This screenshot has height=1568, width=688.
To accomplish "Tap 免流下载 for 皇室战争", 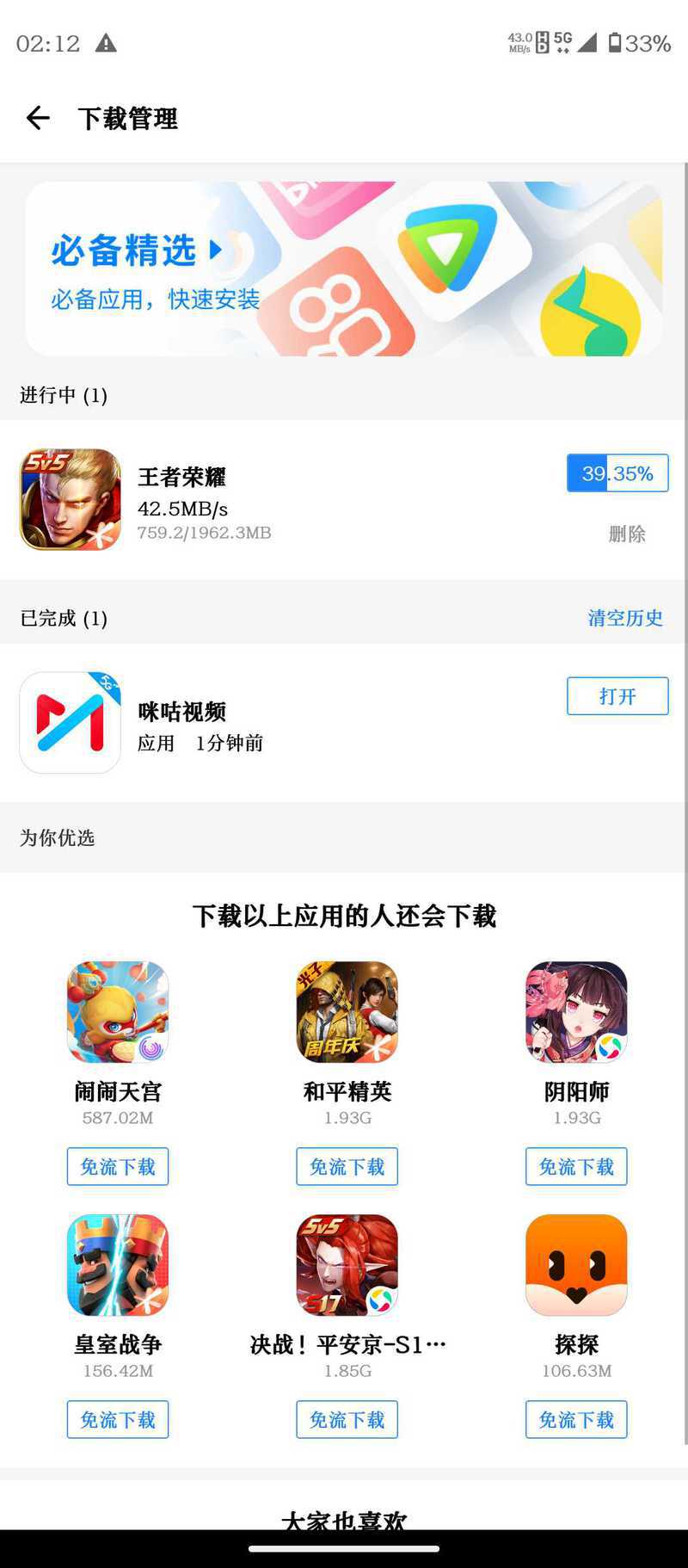I will tap(118, 1419).
